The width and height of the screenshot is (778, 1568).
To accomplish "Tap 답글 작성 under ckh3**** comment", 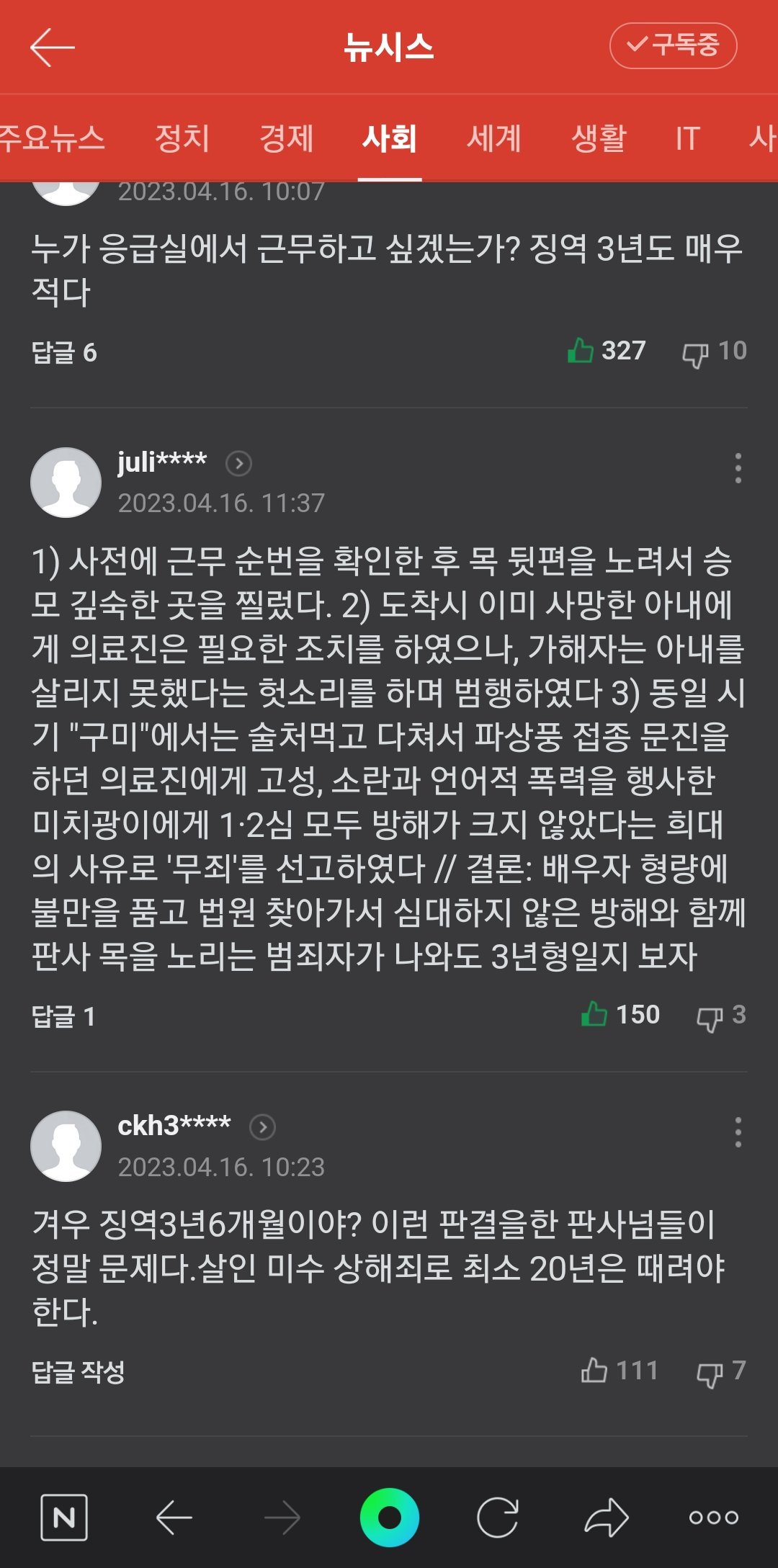I will coord(78,1371).
